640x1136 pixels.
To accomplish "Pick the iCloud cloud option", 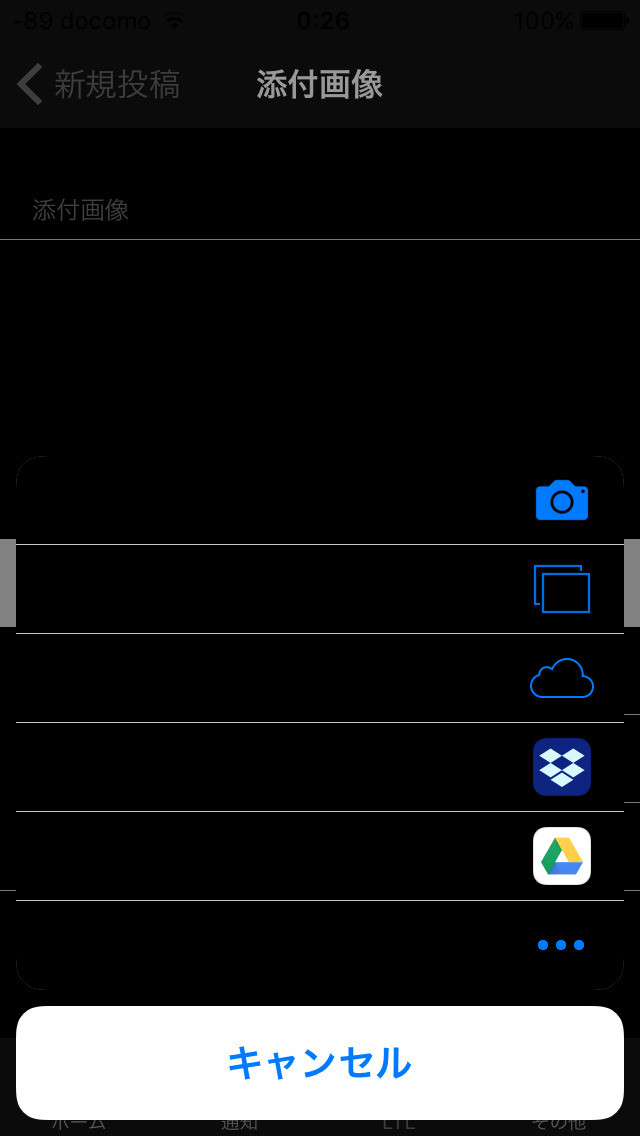I will [x=320, y=678].
